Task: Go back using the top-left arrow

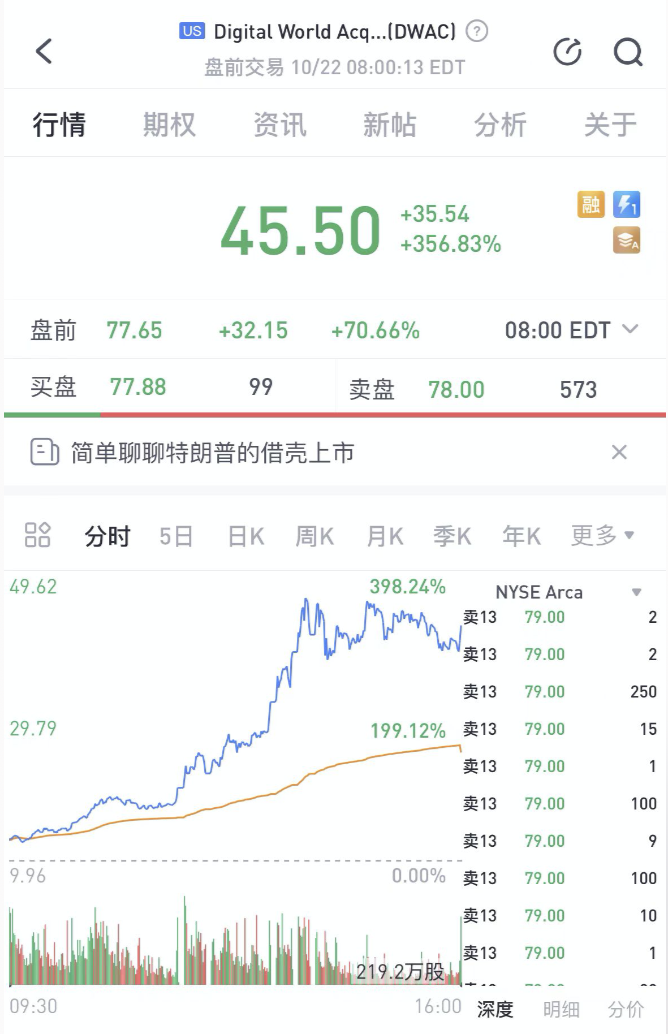Action: coord(44,51)
